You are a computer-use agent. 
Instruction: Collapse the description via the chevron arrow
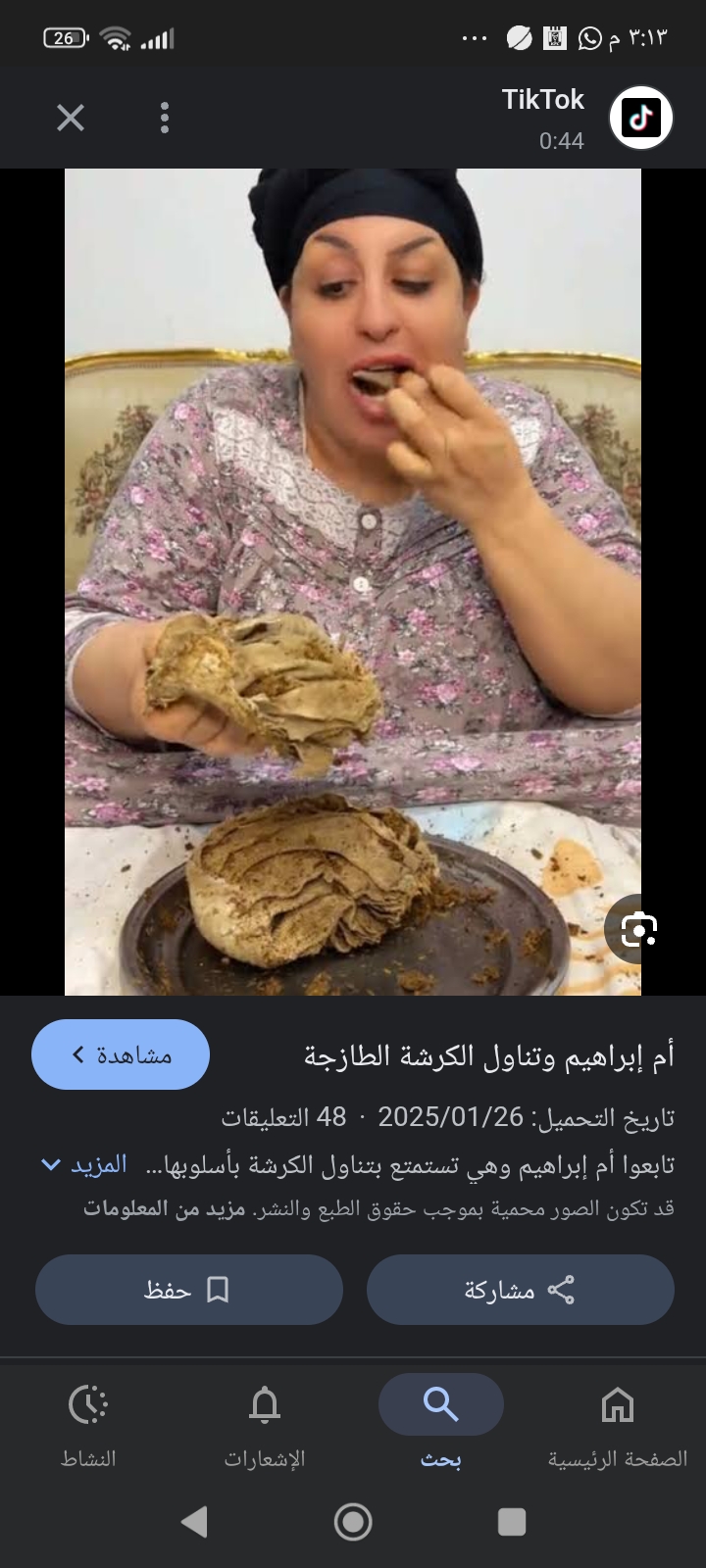(43, 1166)
